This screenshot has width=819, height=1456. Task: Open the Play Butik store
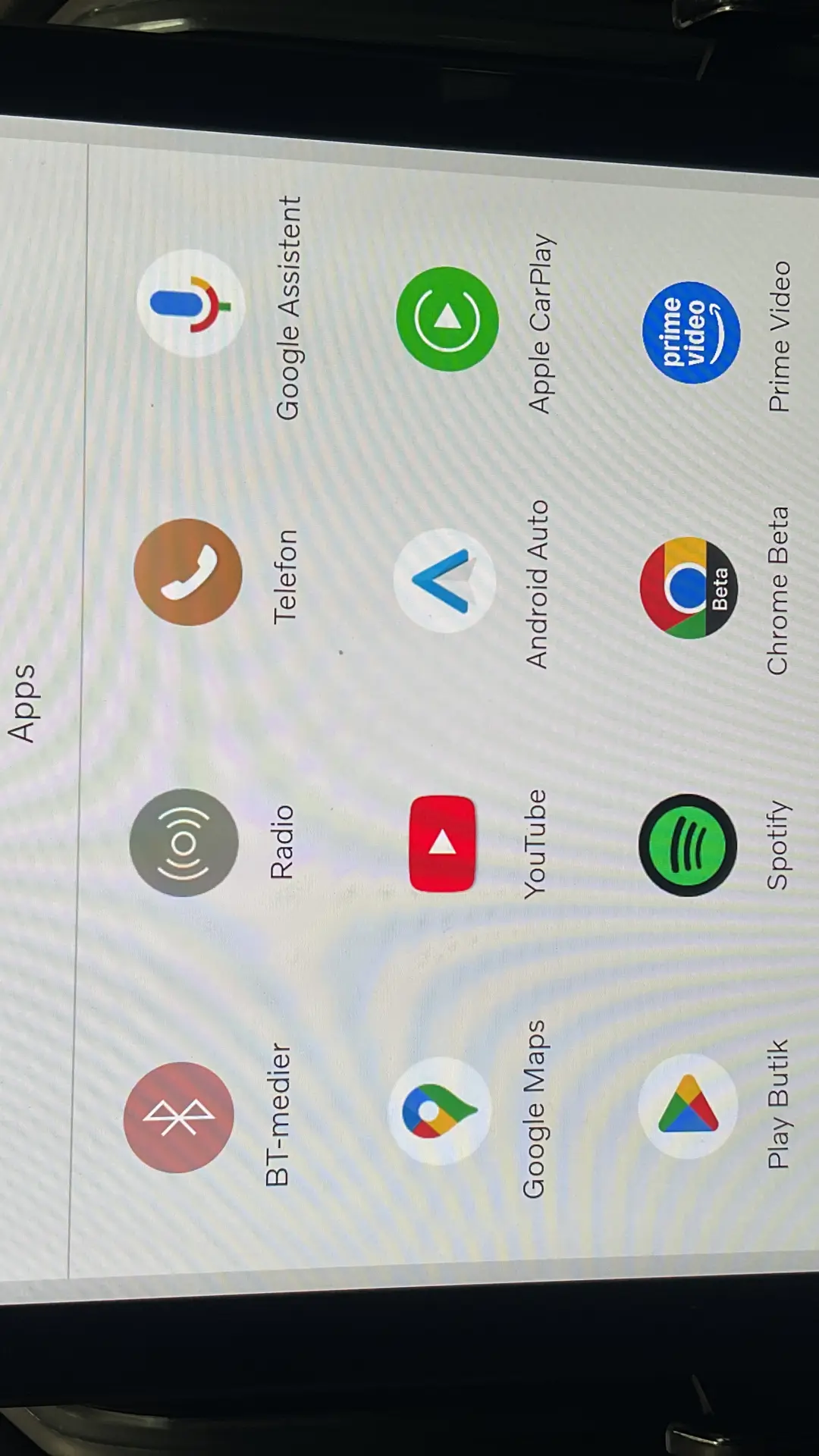[x=688, y=1106]
